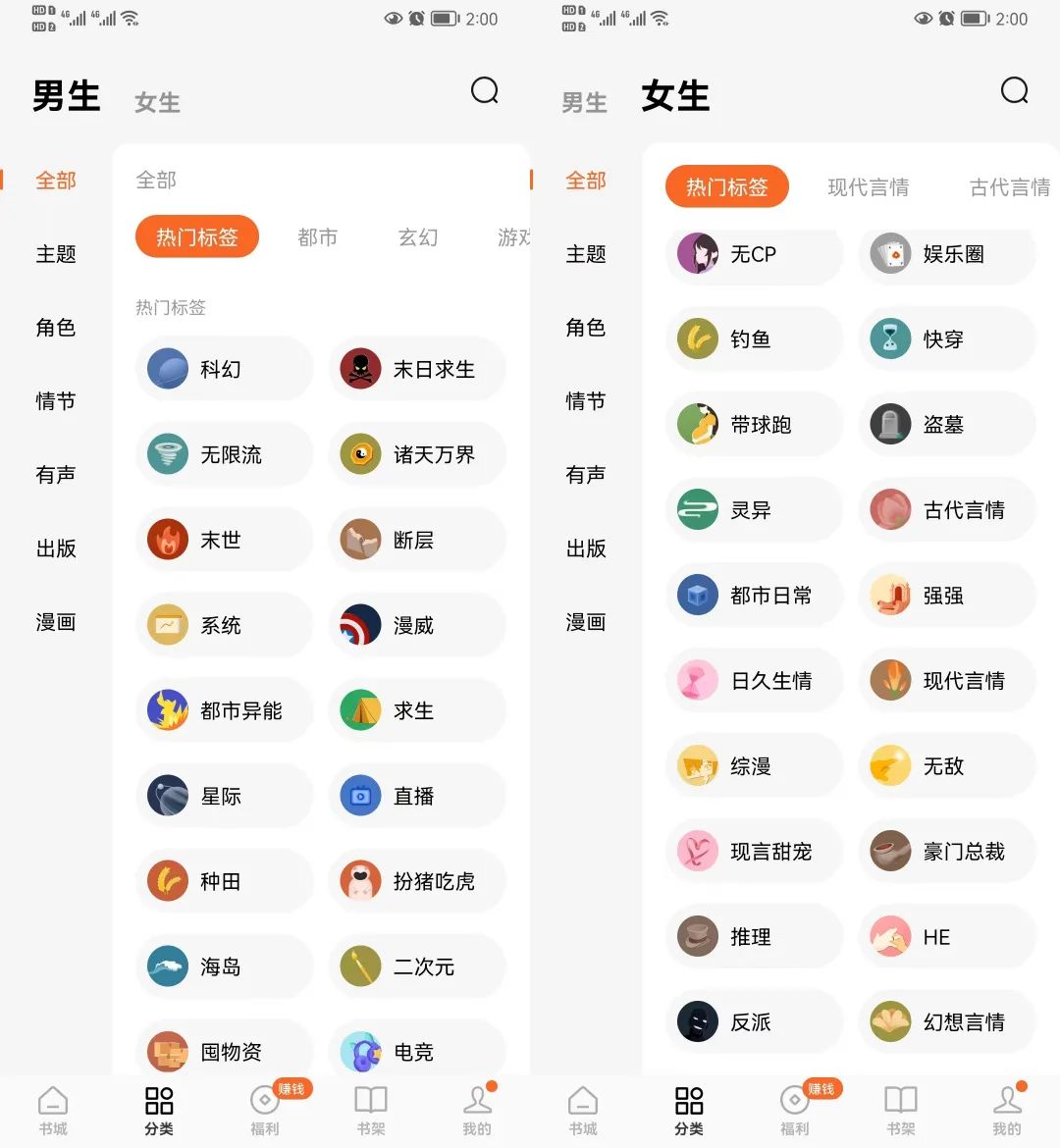Select the 豪门总裁 tag
Screen dimensions: 1060x1148
coord(946,853)
